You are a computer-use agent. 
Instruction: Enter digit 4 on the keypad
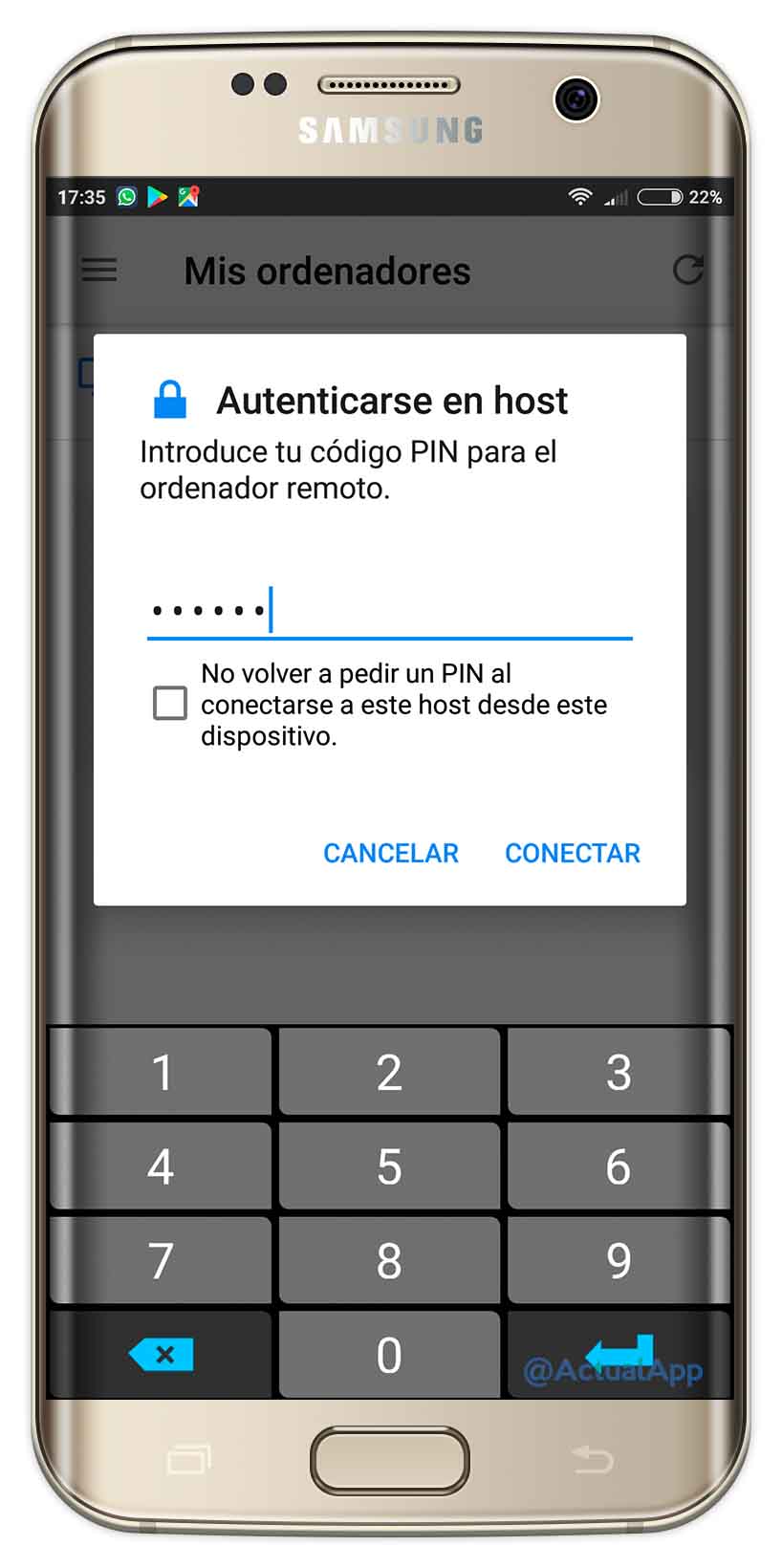[x=161, y=1165]
